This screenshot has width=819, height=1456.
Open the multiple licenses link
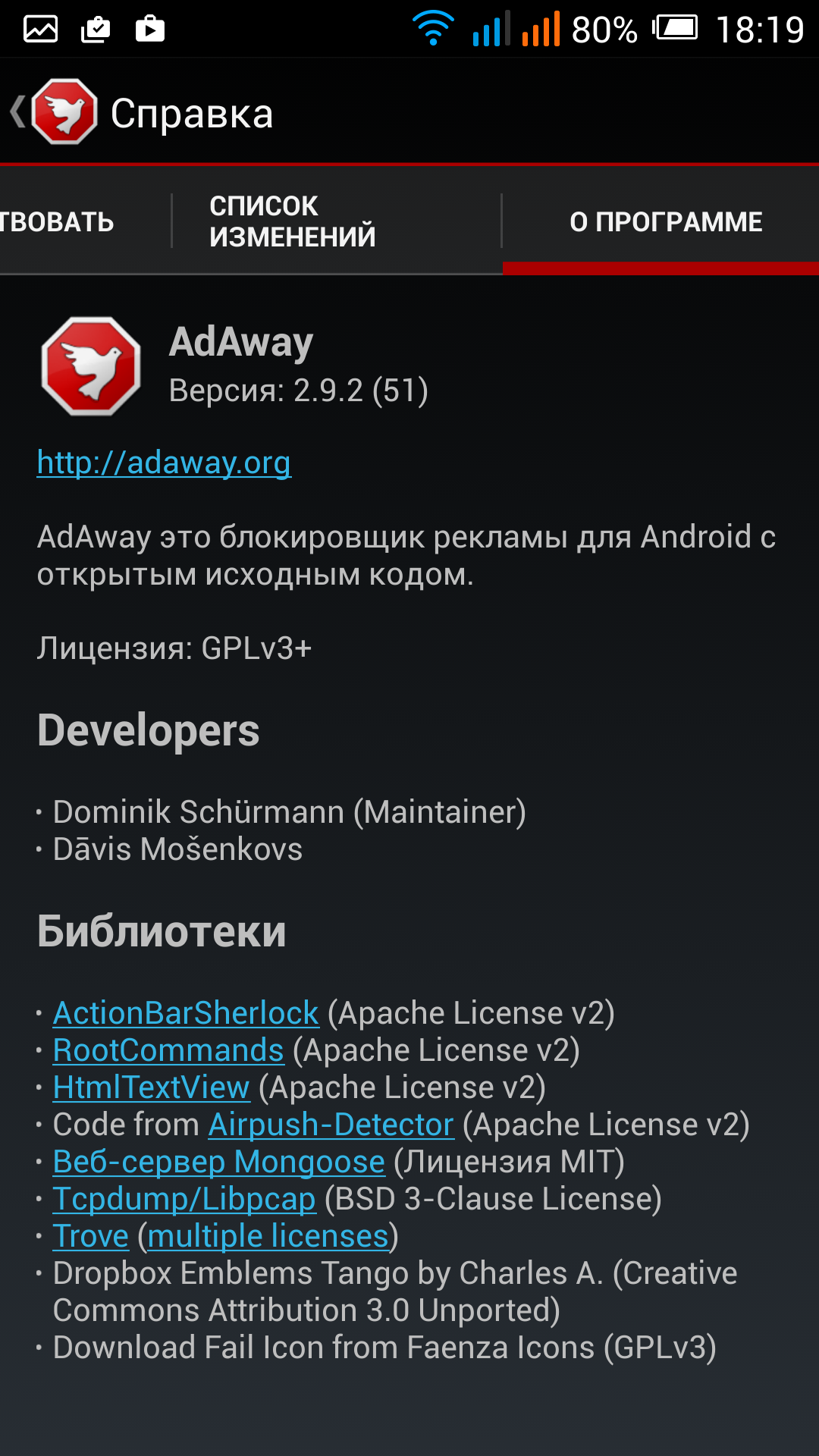point(268,1236)
